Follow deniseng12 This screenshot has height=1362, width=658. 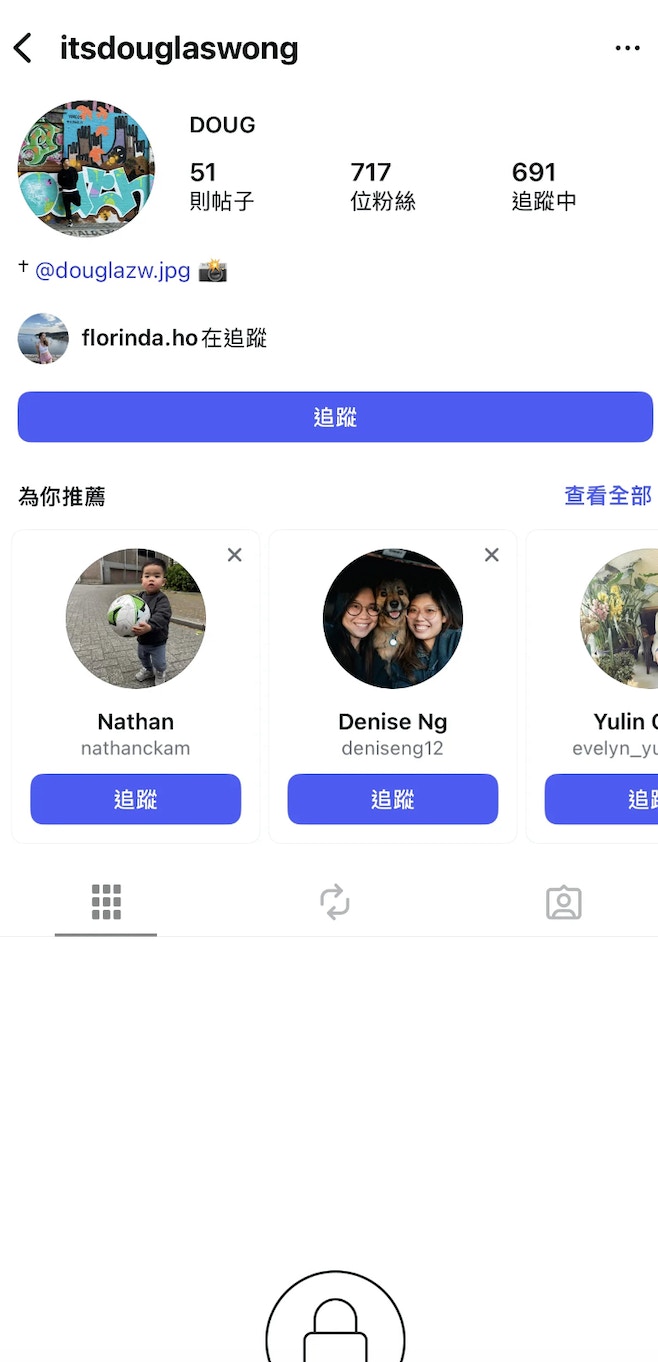pyautogui.click(x=392, y=799)
